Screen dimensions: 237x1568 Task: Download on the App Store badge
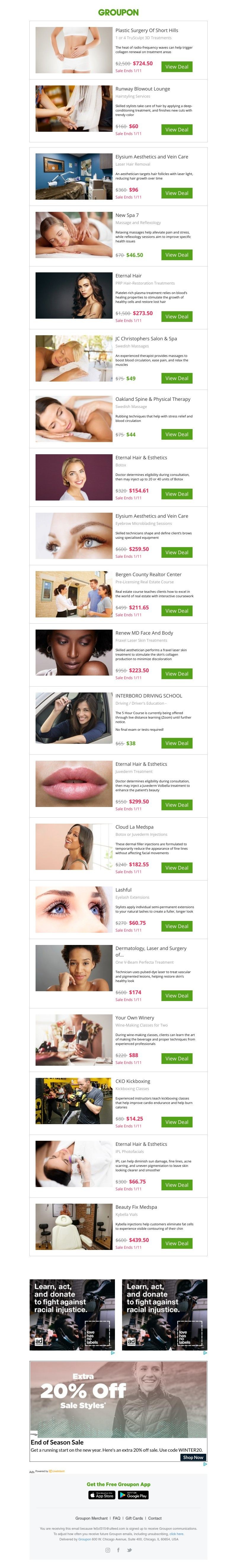(102, 1495)
